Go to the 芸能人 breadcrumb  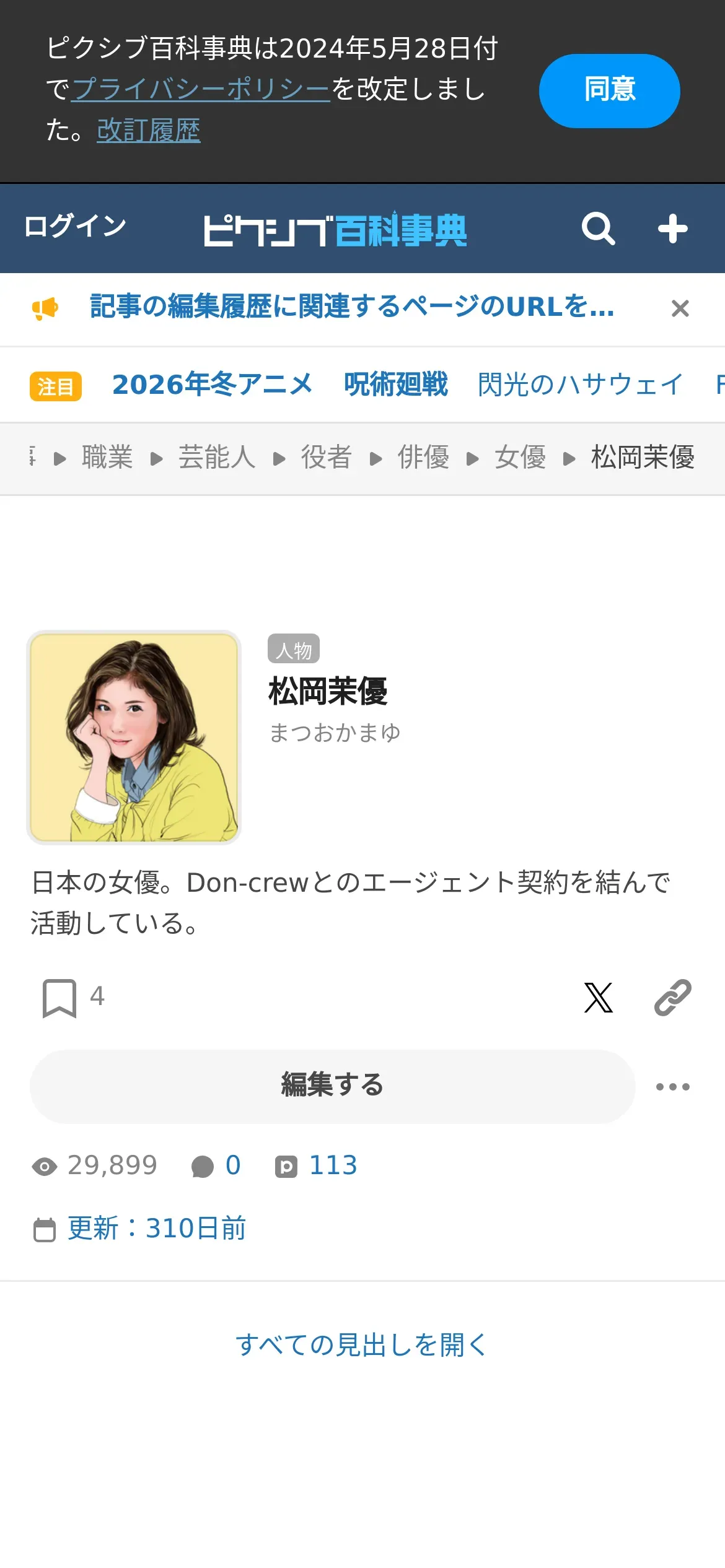coord(217,458)
